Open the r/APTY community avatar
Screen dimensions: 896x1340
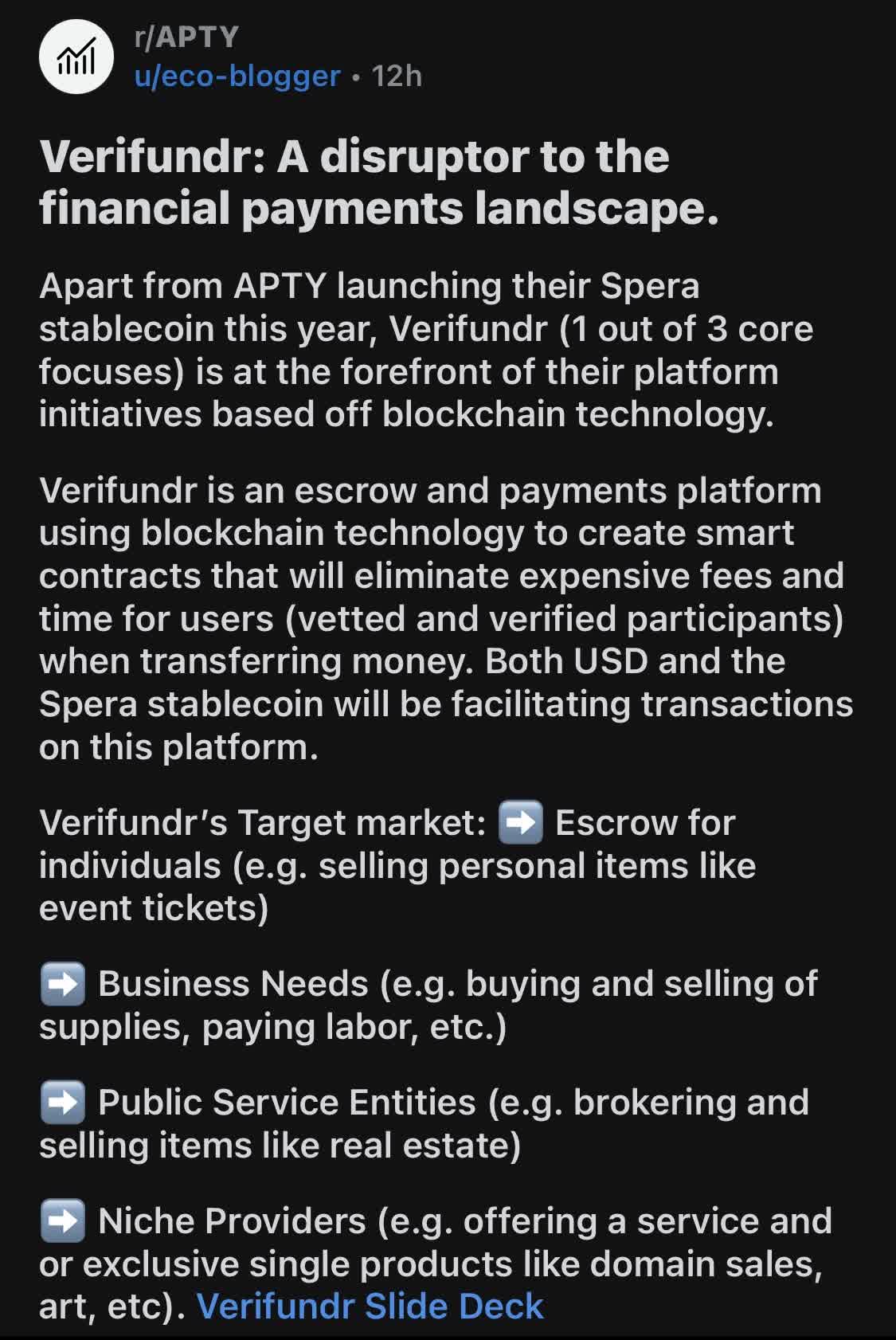pos(76,57)
